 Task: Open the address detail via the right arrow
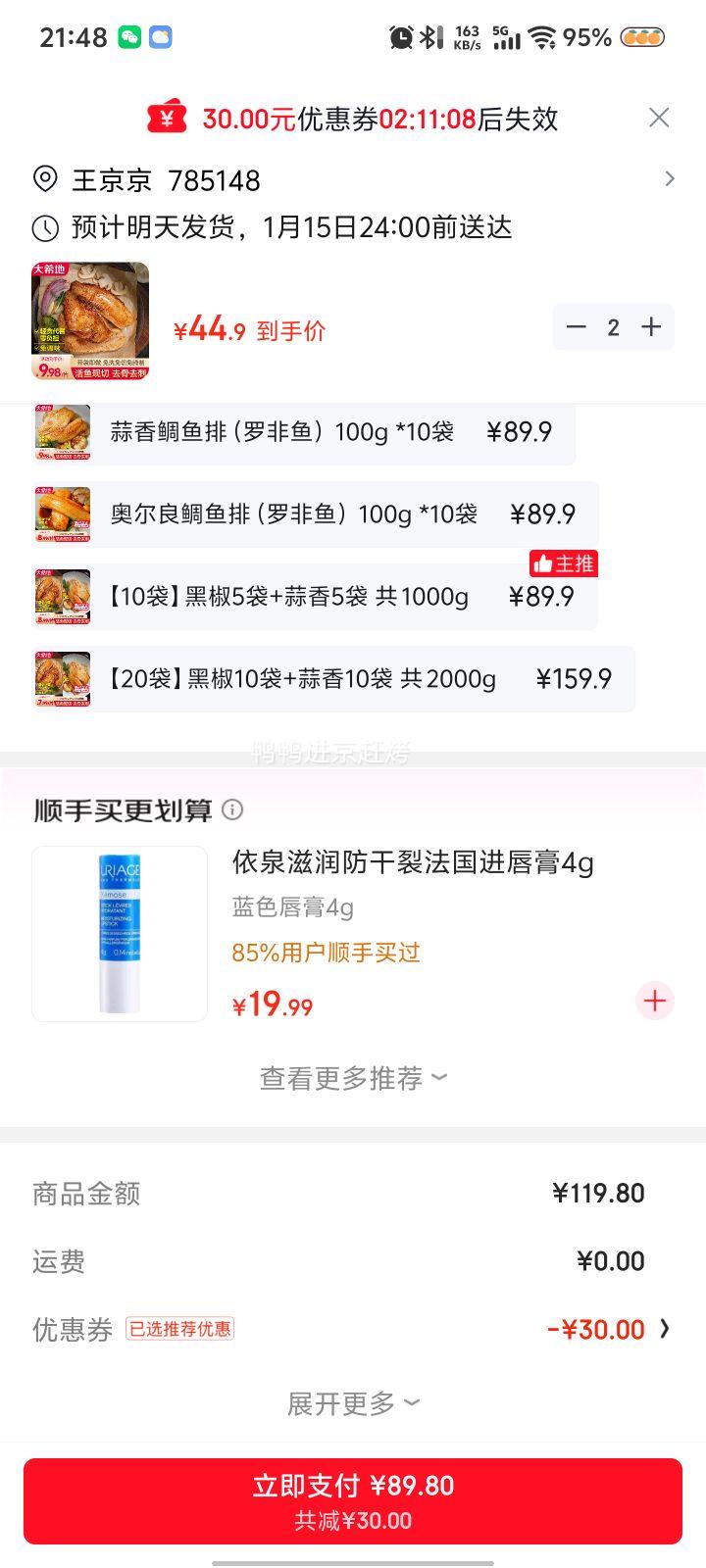coord(671,179)
